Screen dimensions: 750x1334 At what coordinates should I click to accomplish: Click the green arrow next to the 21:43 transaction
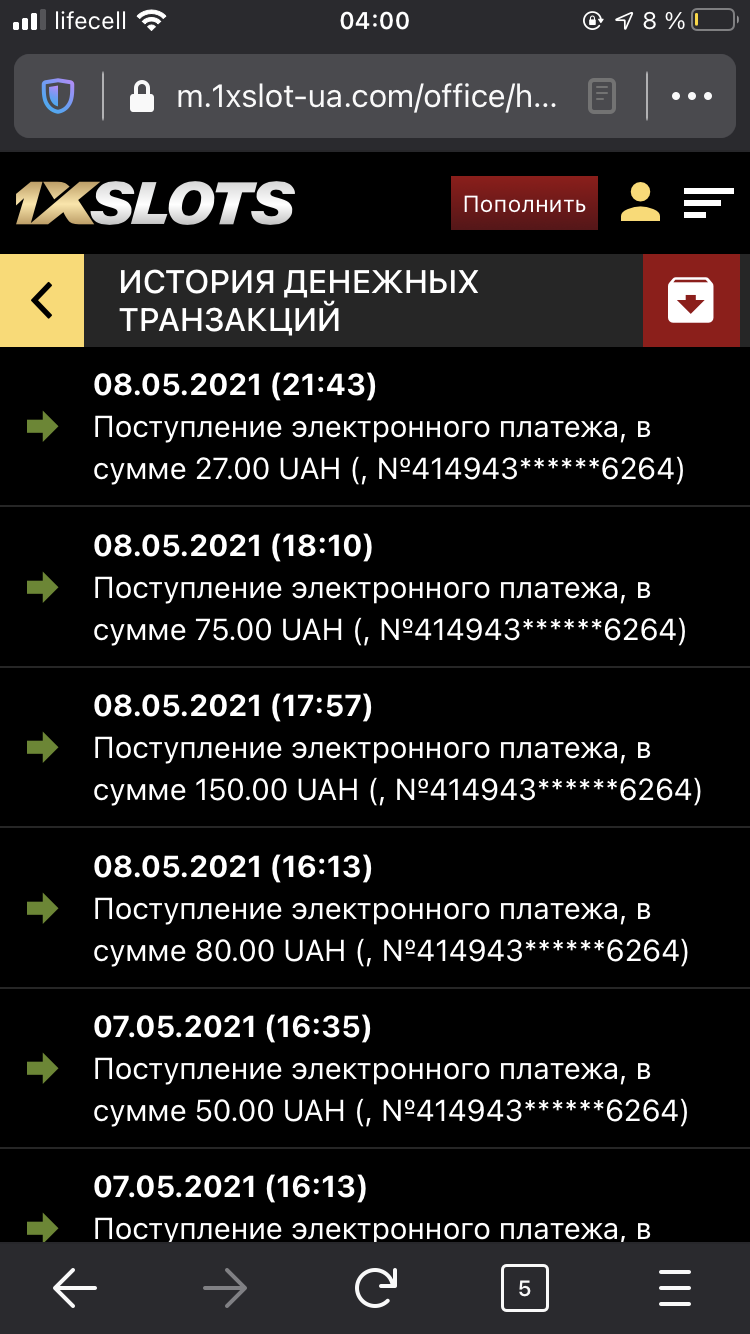pyautogui.click(x=44, y=427)
